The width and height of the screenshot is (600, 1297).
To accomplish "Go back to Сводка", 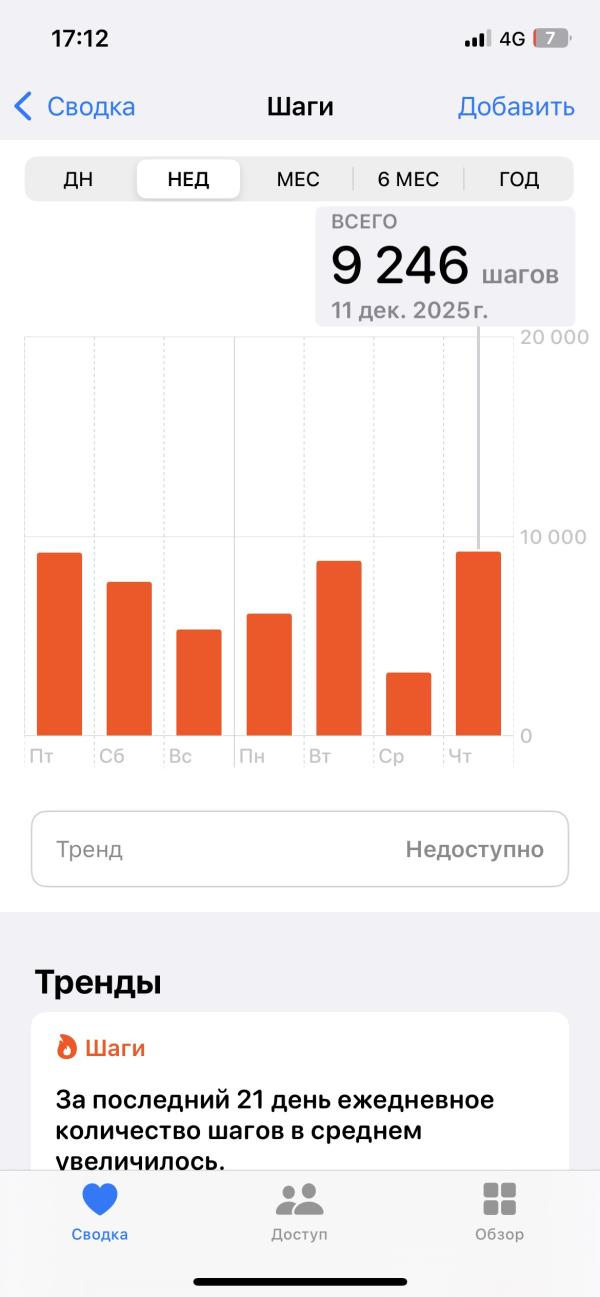I will click(76, 107).
